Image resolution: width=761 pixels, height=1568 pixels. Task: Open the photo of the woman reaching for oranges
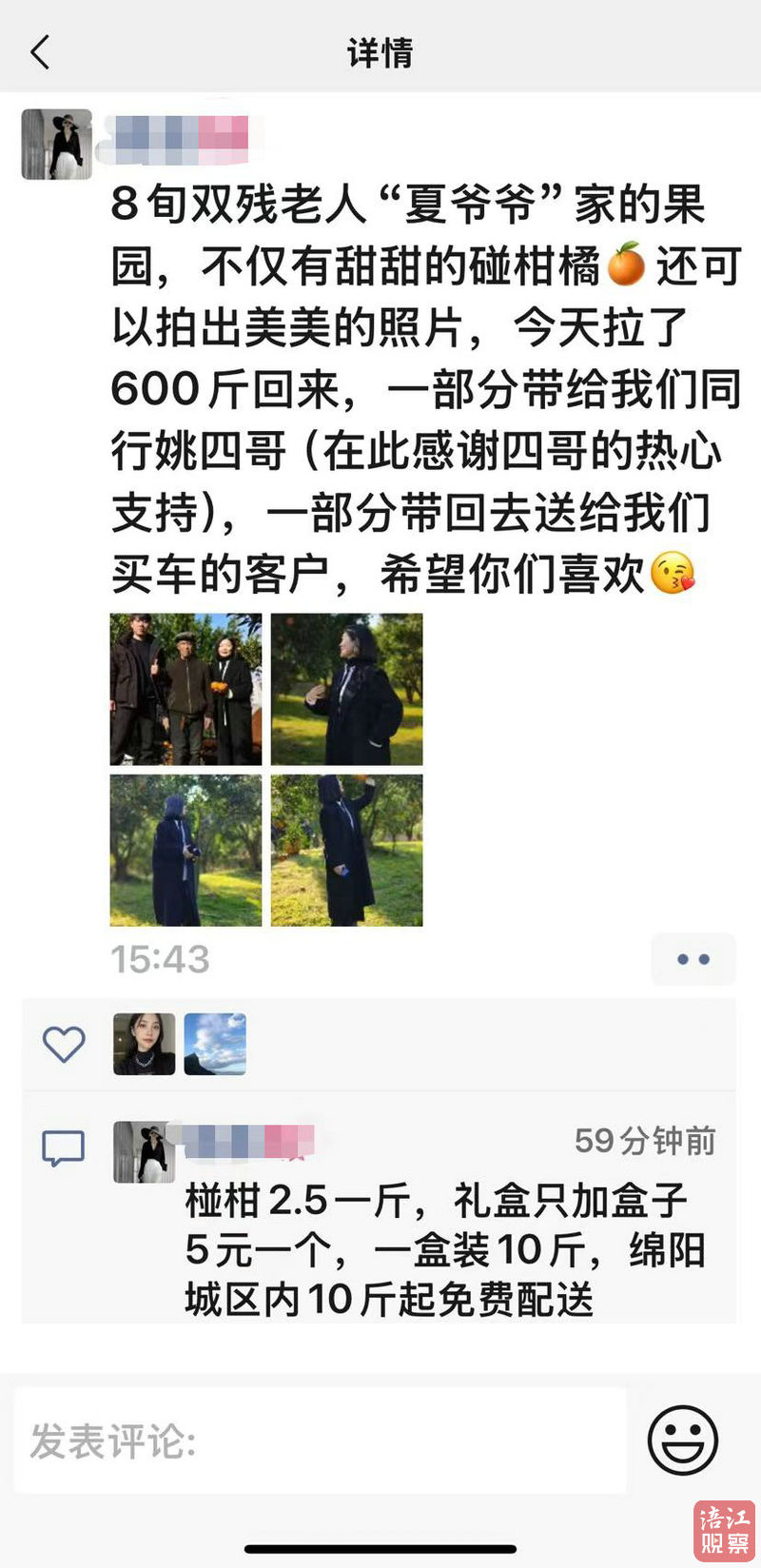(346, 850)
